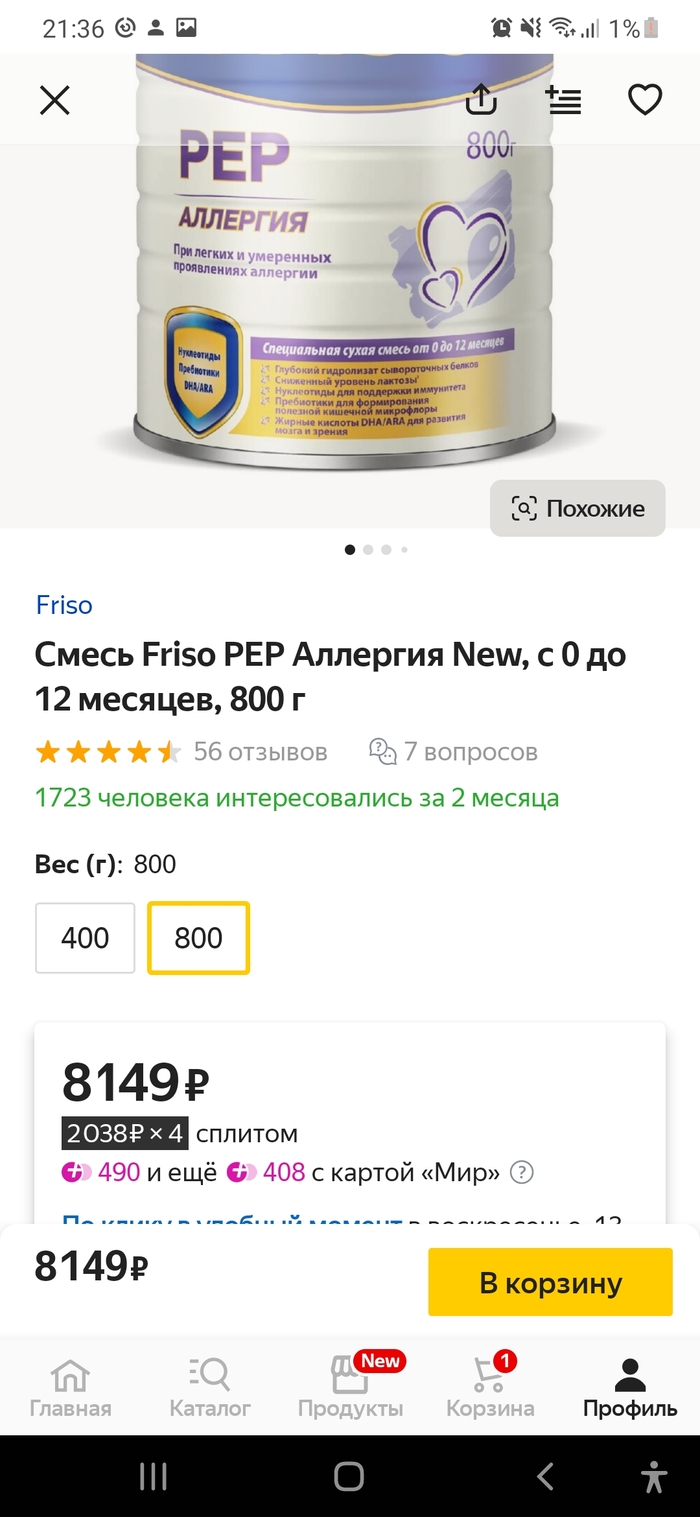Open the Friso brand link
700x1517 pixels.
pos(64,605)
